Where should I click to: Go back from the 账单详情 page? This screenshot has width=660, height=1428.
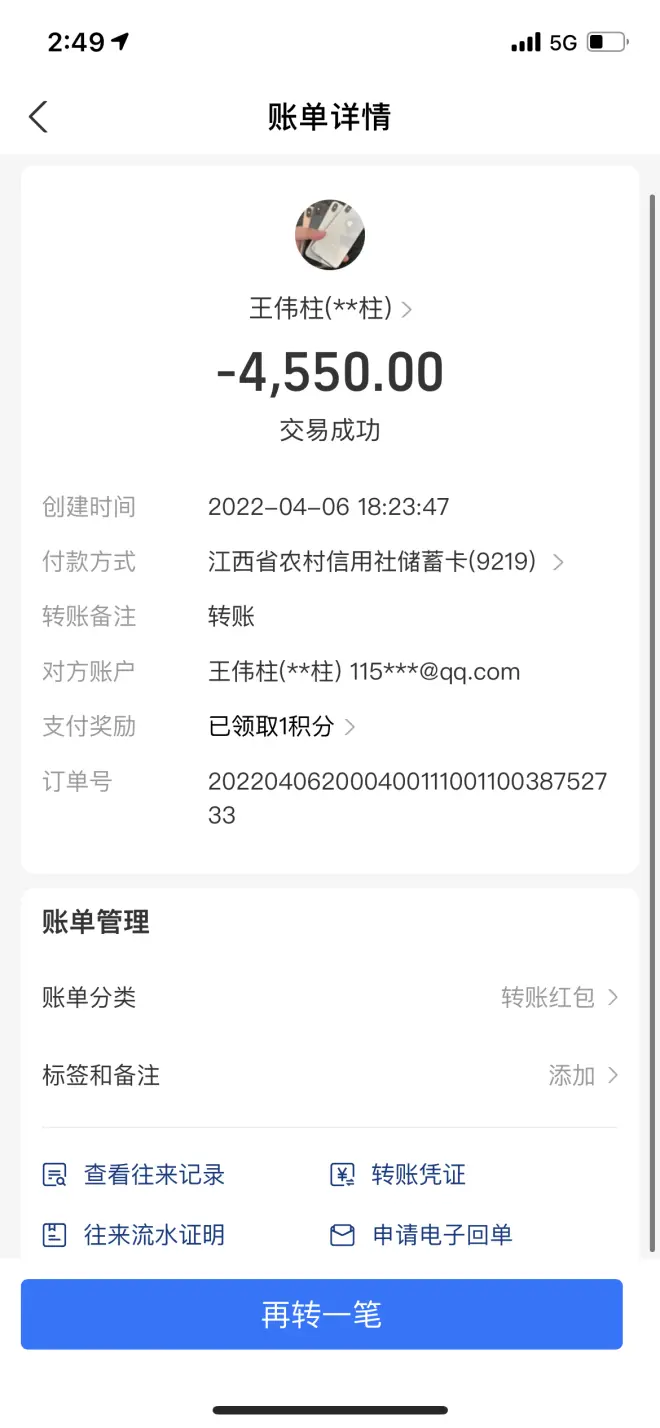38,117
